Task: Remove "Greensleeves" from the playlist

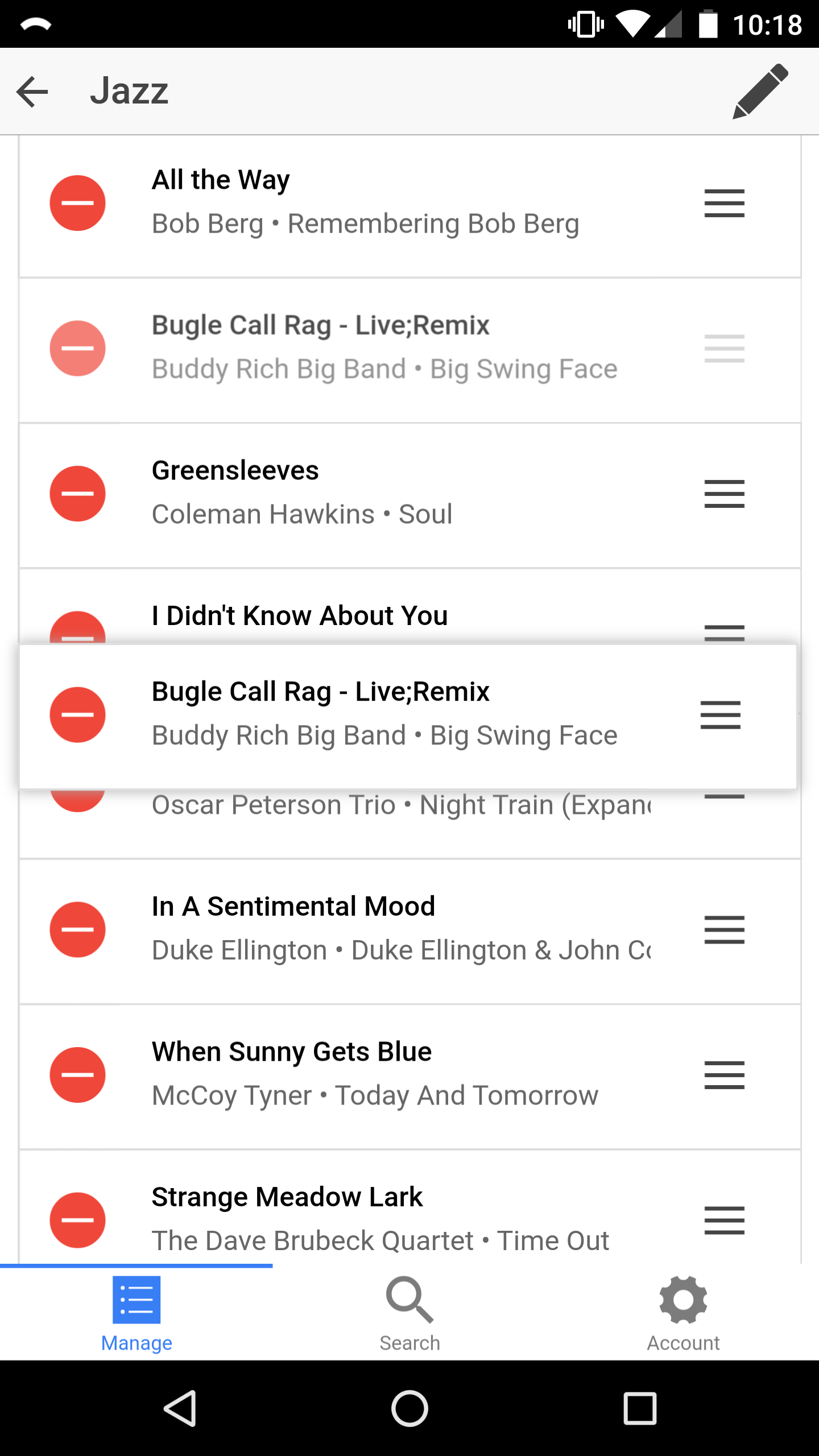Action: tap(77, 494)
